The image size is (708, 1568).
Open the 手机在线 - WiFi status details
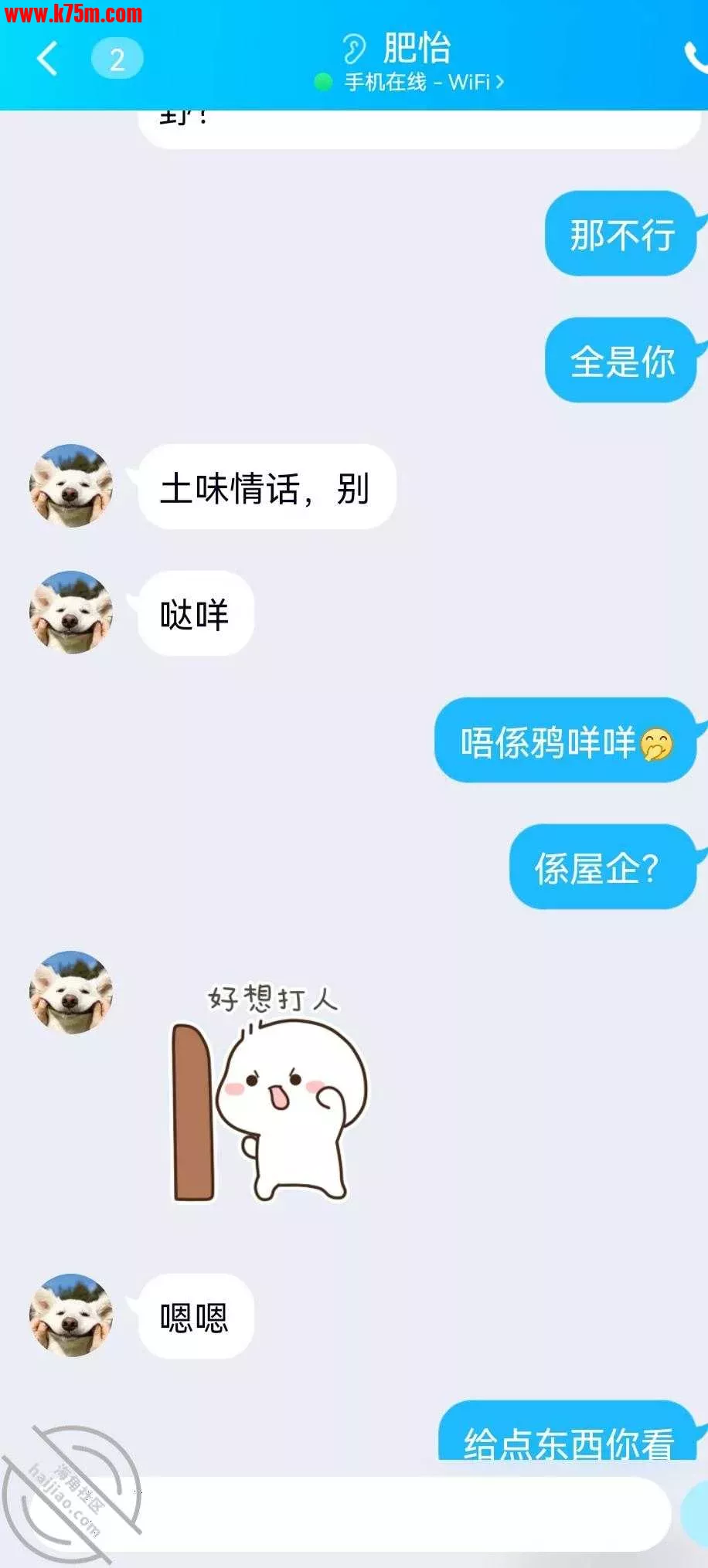pos(417,82)
